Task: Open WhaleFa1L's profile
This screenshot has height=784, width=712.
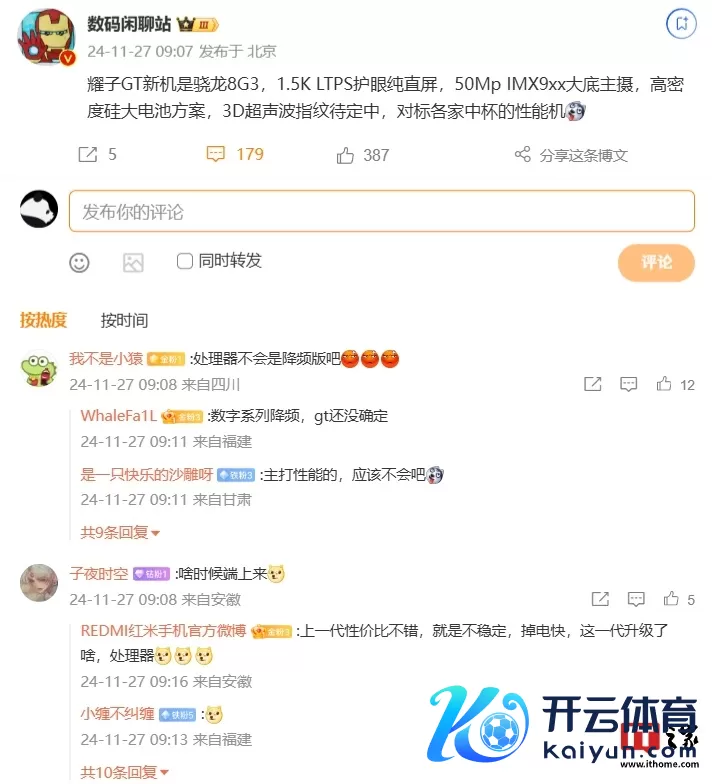Action: 118,416
